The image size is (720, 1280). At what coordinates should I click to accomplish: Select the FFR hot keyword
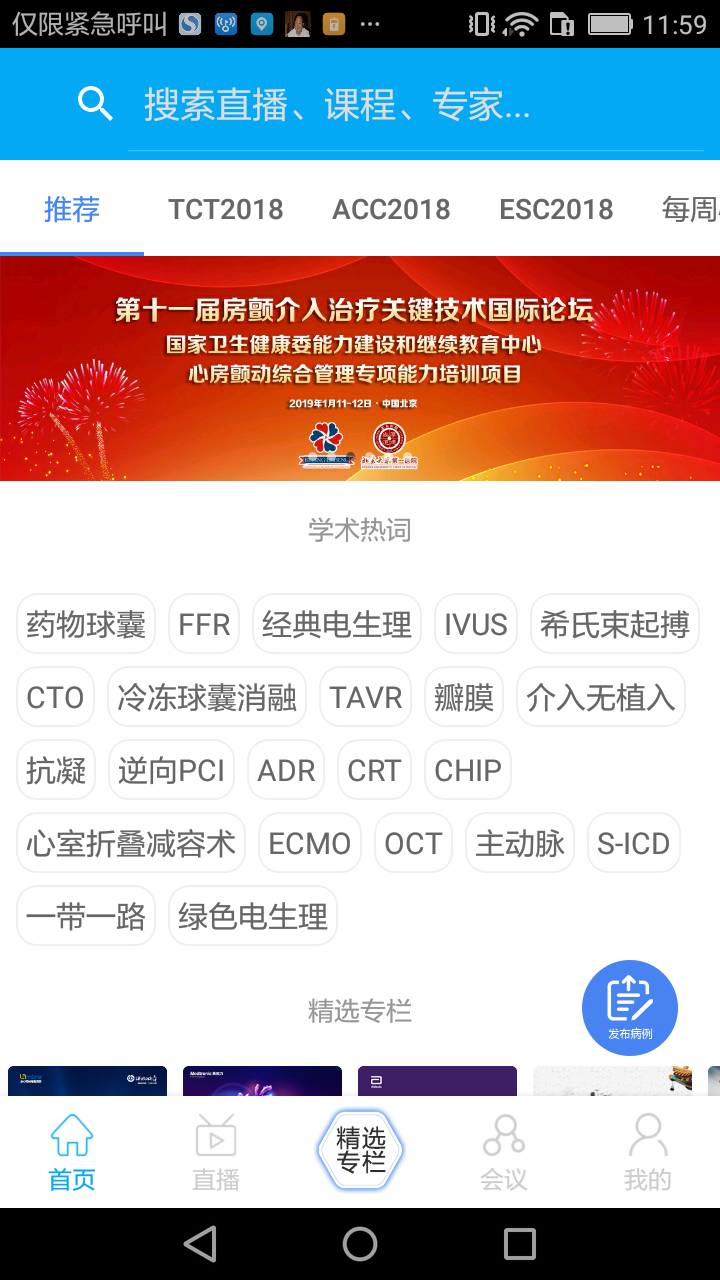[x=204, y=623]
